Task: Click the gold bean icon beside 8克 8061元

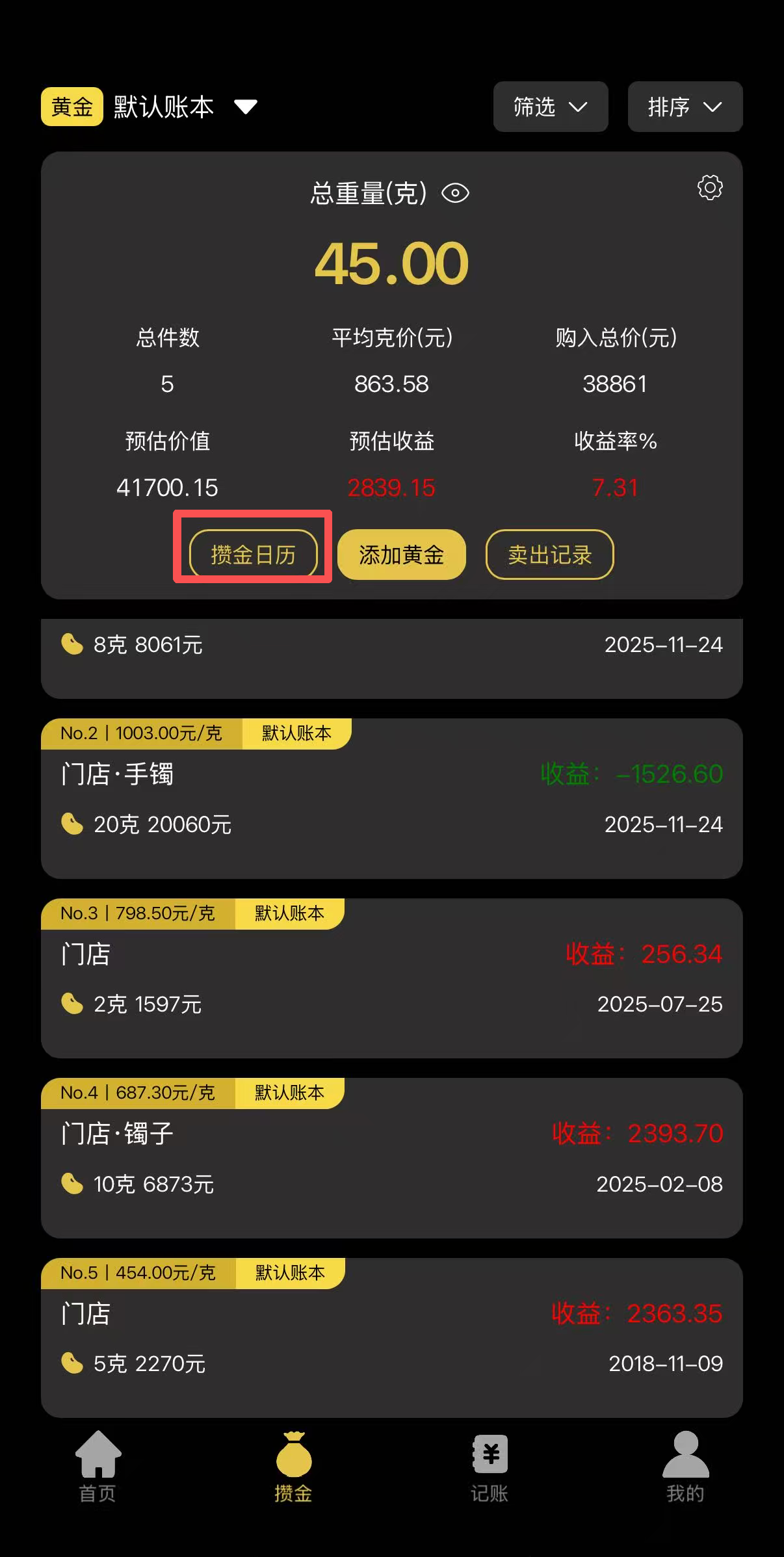Action: coord(72,644)
